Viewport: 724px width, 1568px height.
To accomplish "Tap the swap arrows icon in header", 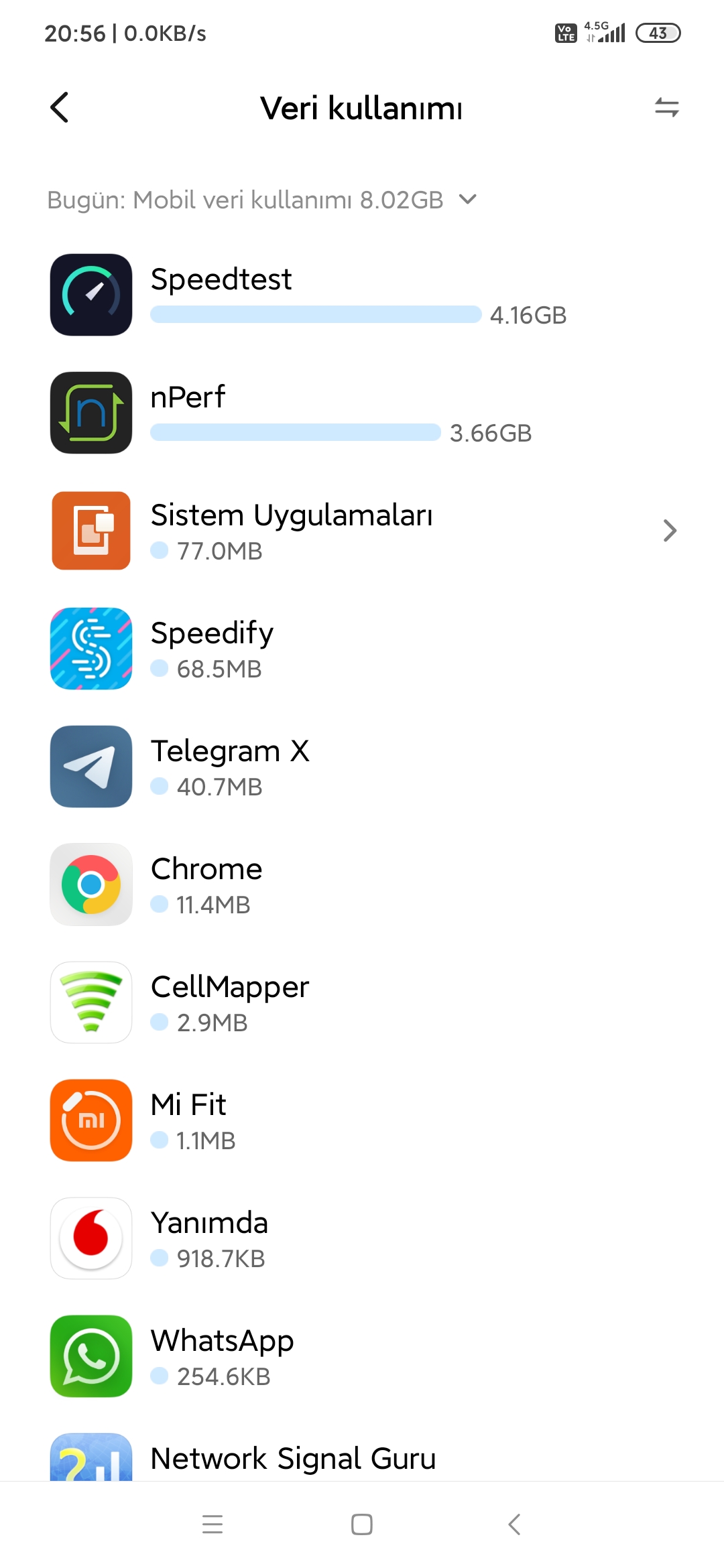I will pos(666,107).
